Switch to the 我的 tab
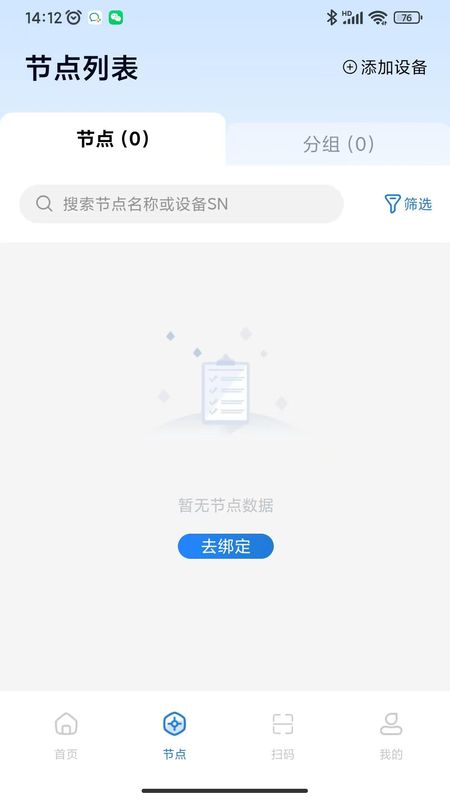Screen dimensions: 450x800 tap(391, 736)
